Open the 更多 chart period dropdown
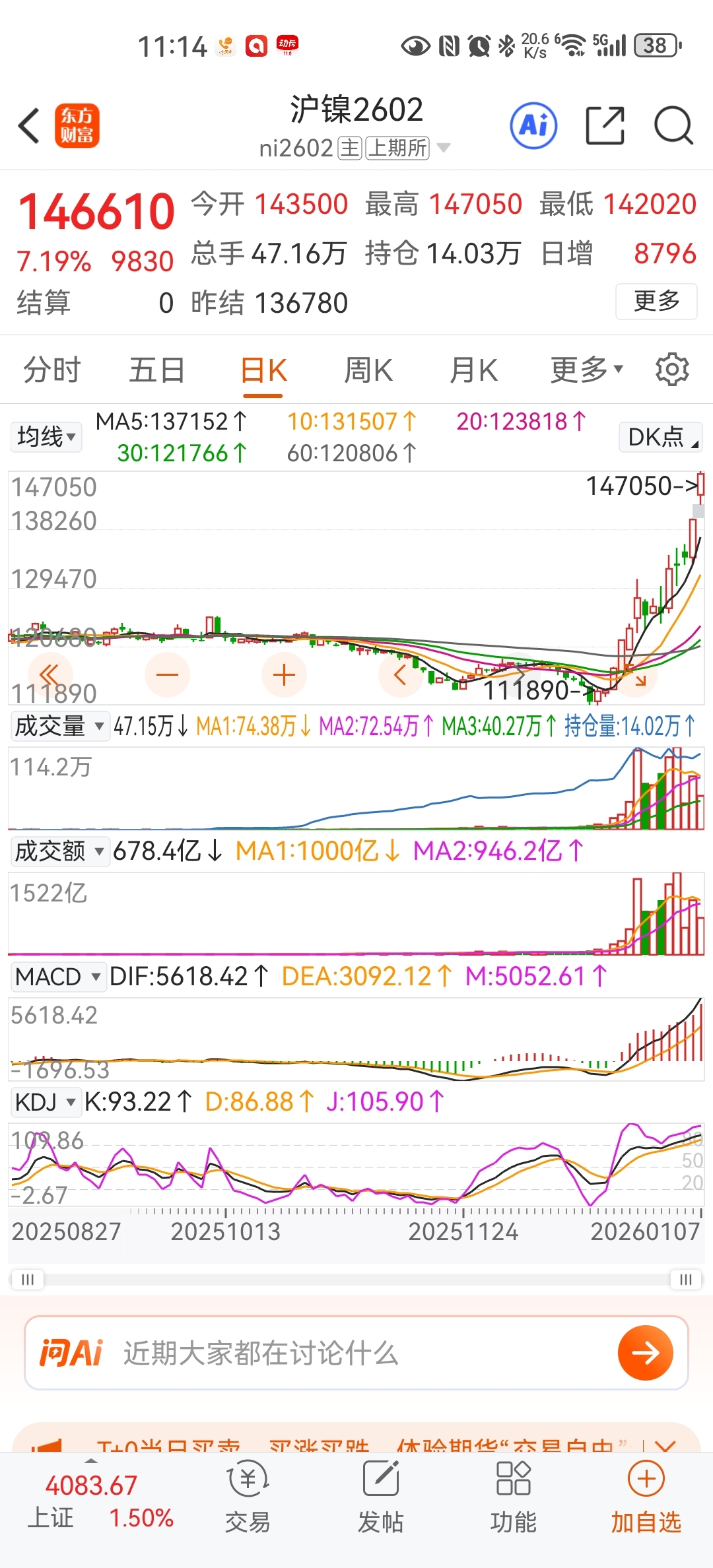713x1568 pixels. 586,370
